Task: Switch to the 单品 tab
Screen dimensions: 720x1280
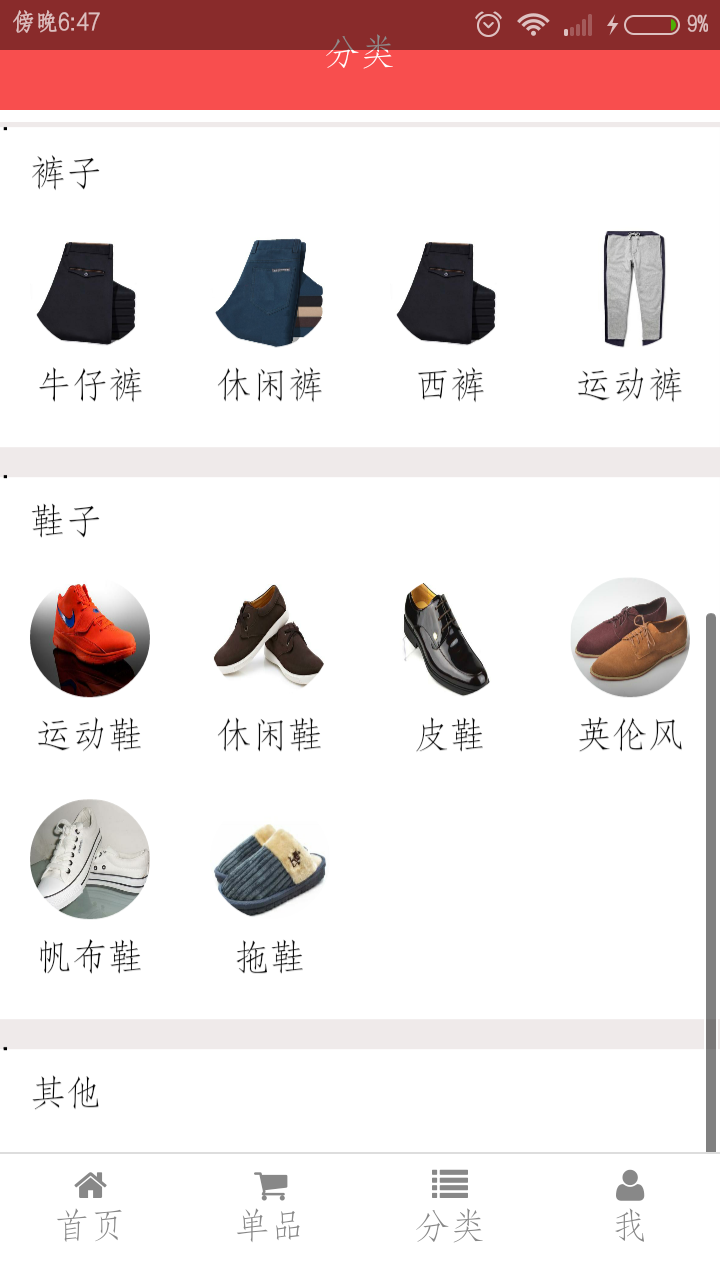Action: (x=270, y=1207)
